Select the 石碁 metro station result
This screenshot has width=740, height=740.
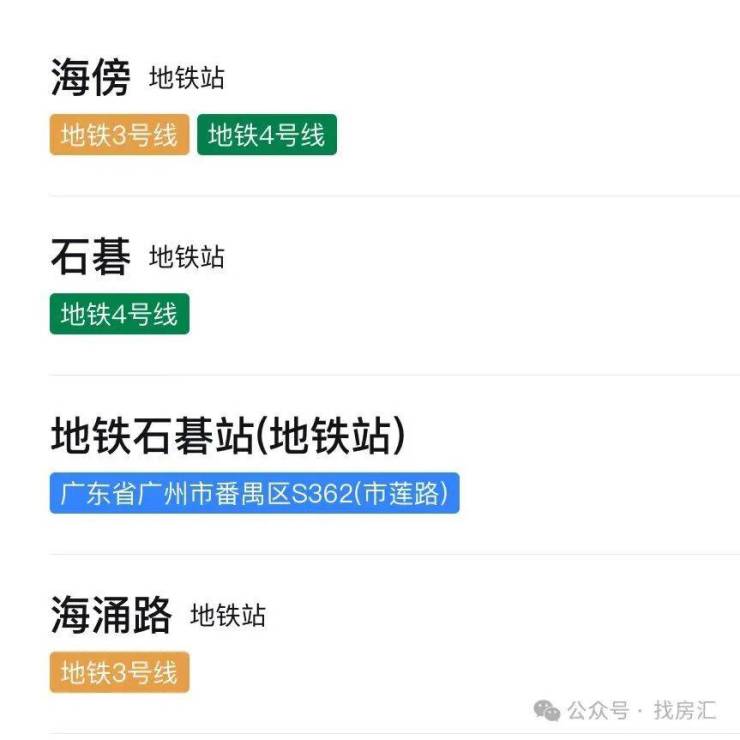point(92,259)
